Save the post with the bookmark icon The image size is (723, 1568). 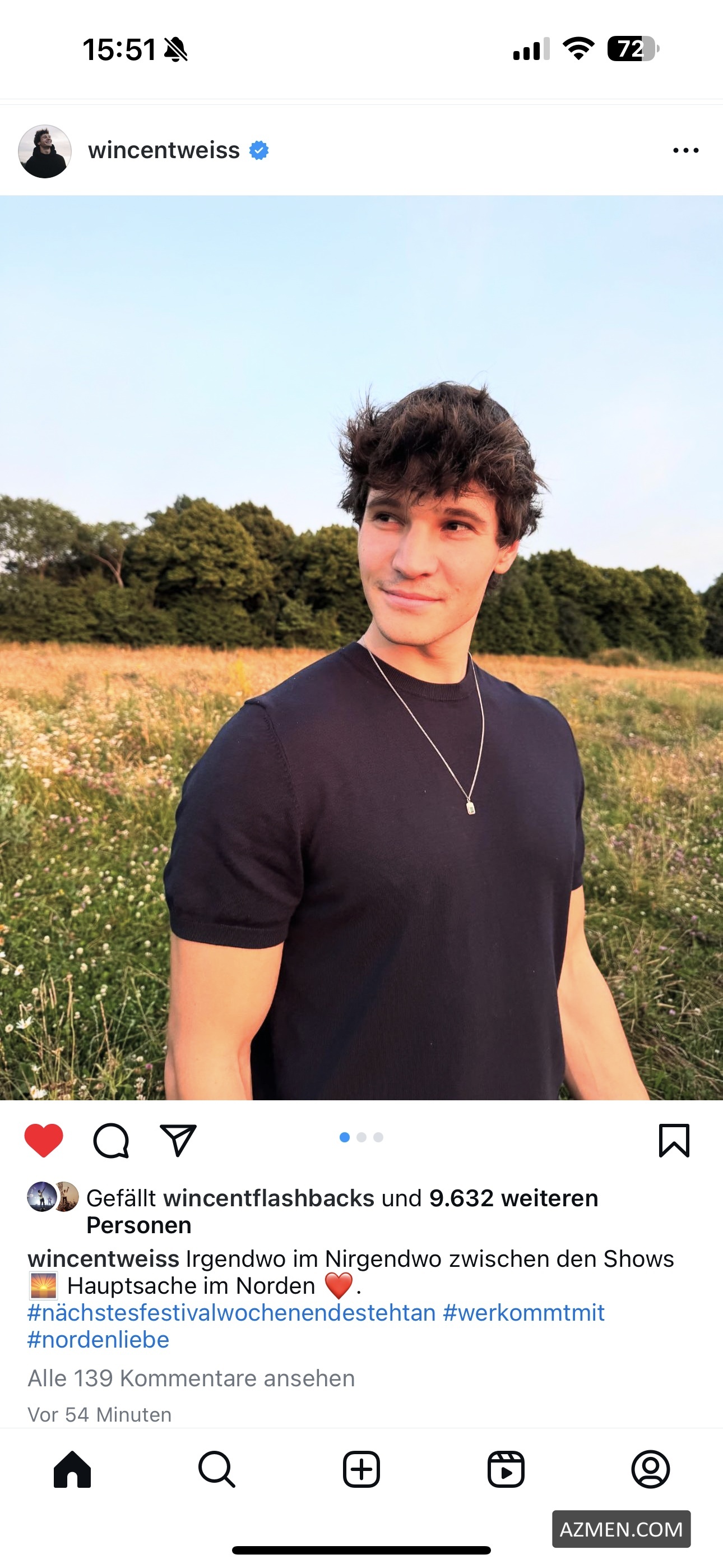674,1140
